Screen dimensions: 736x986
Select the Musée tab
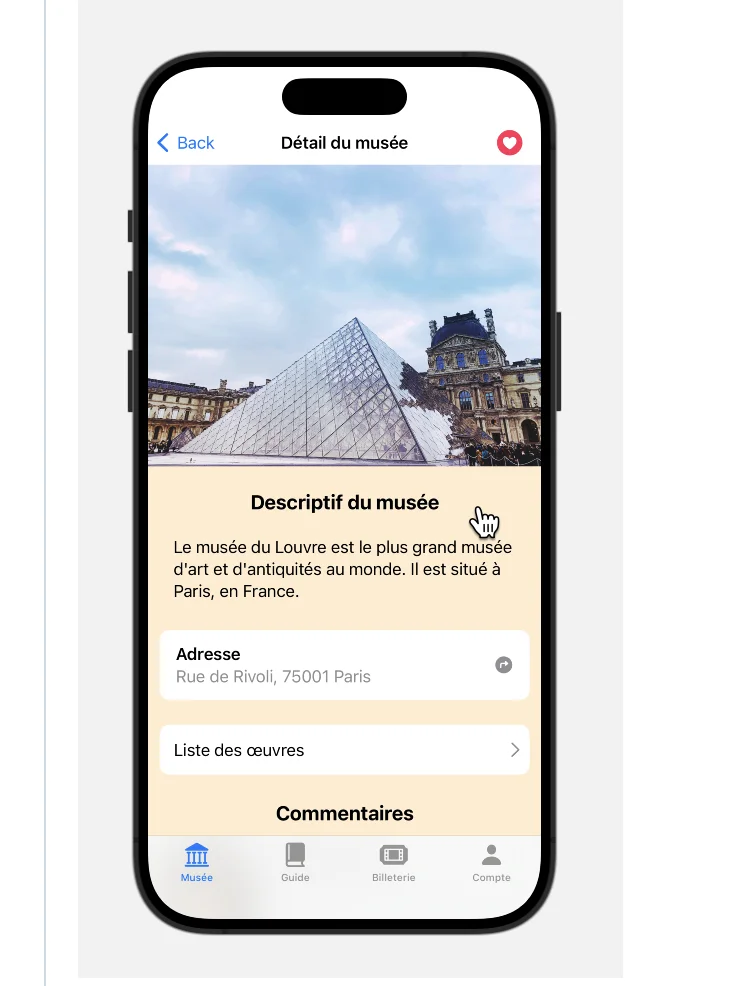(197, 862)
